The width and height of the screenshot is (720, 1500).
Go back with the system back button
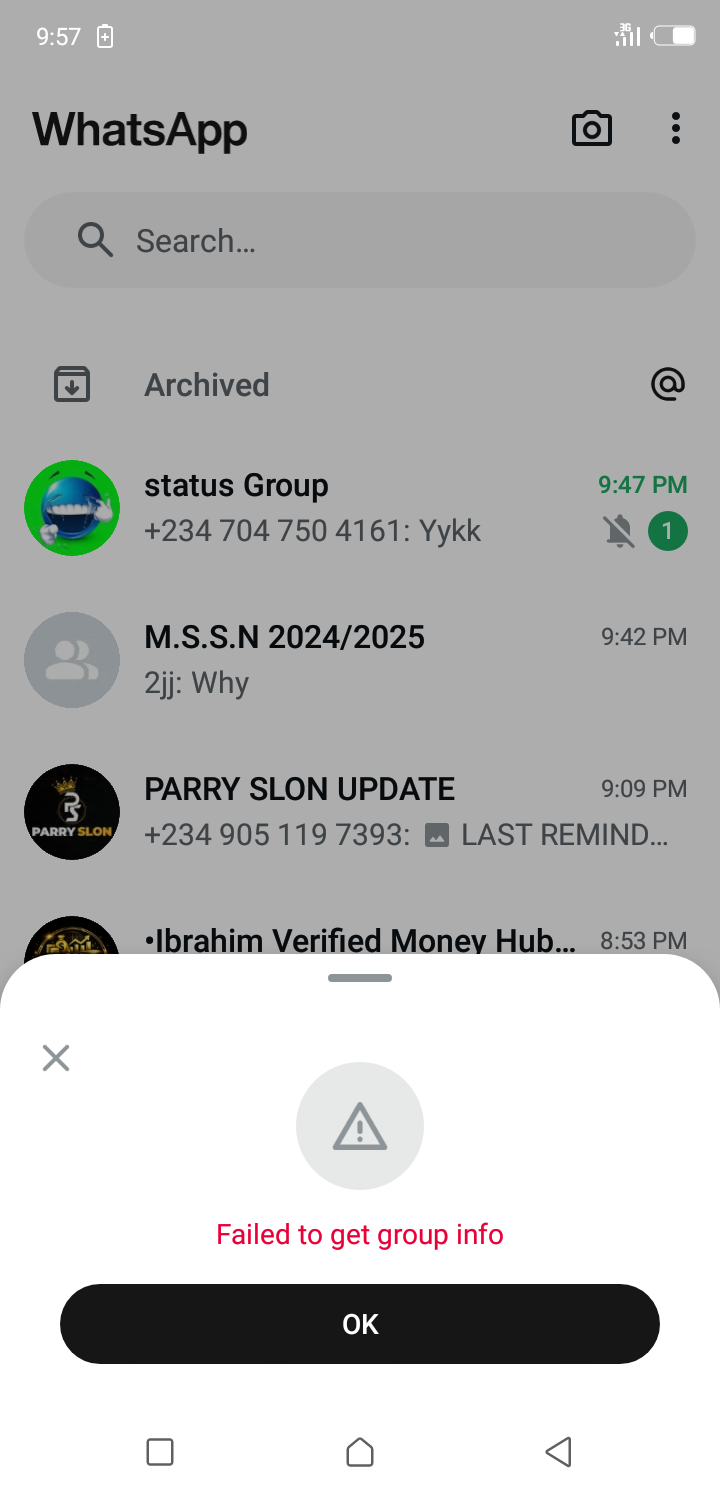click(559, 1452)
